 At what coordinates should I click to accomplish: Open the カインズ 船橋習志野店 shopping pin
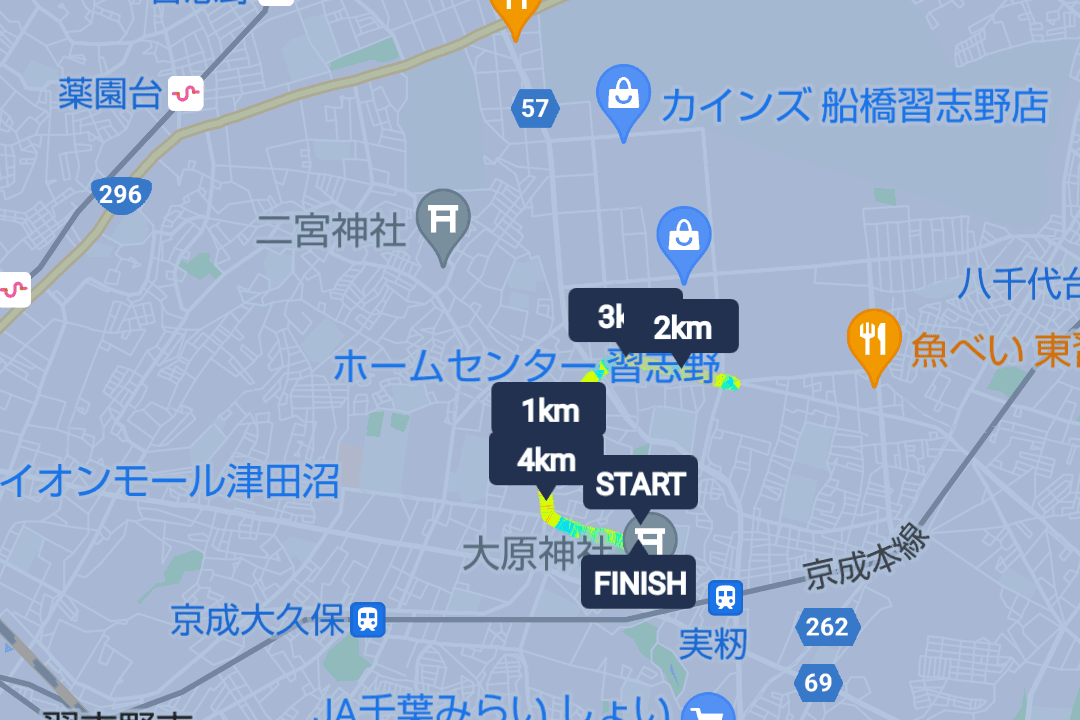[624, 97]
